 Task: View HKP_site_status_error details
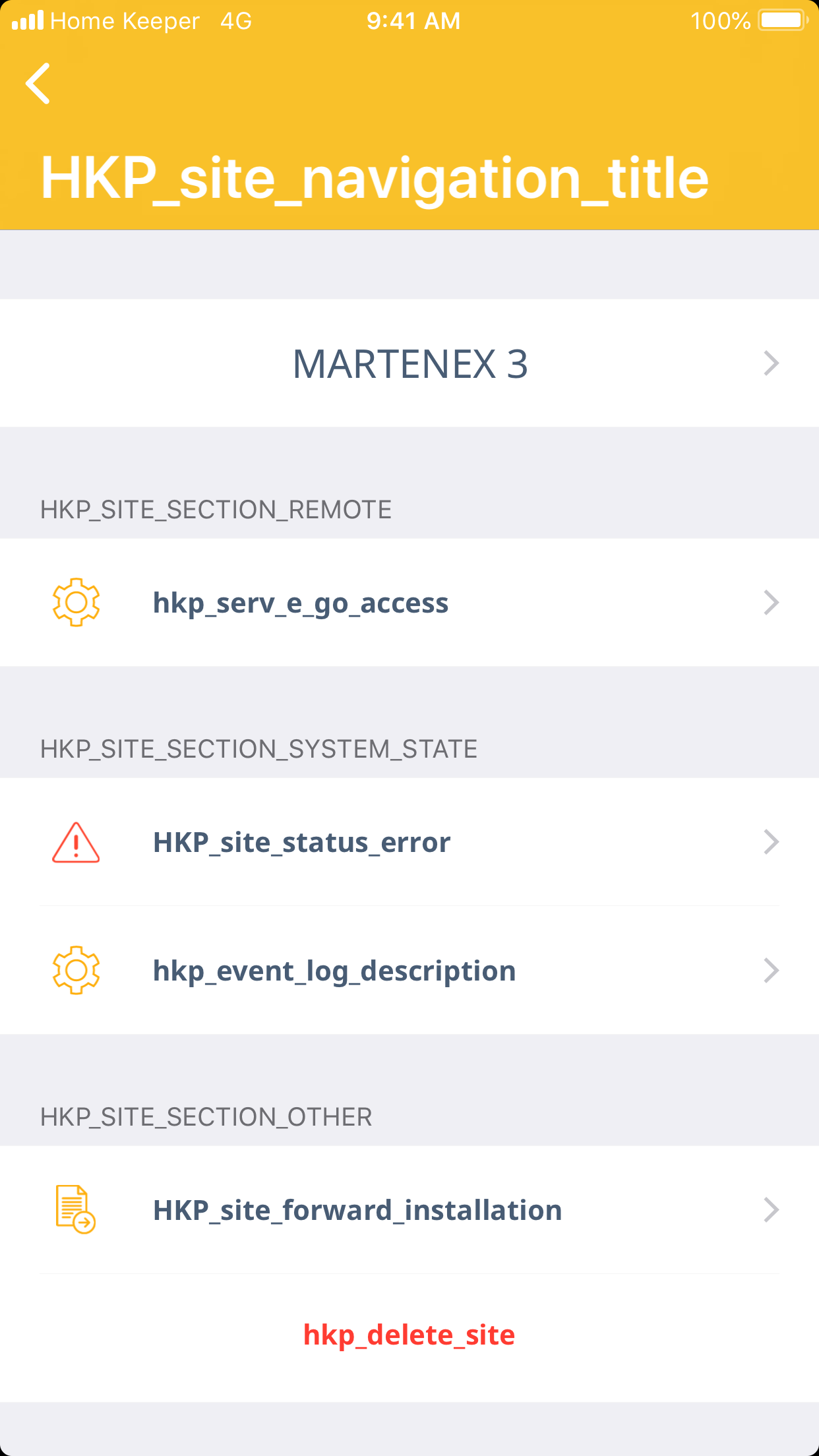(x=409, y=842)
